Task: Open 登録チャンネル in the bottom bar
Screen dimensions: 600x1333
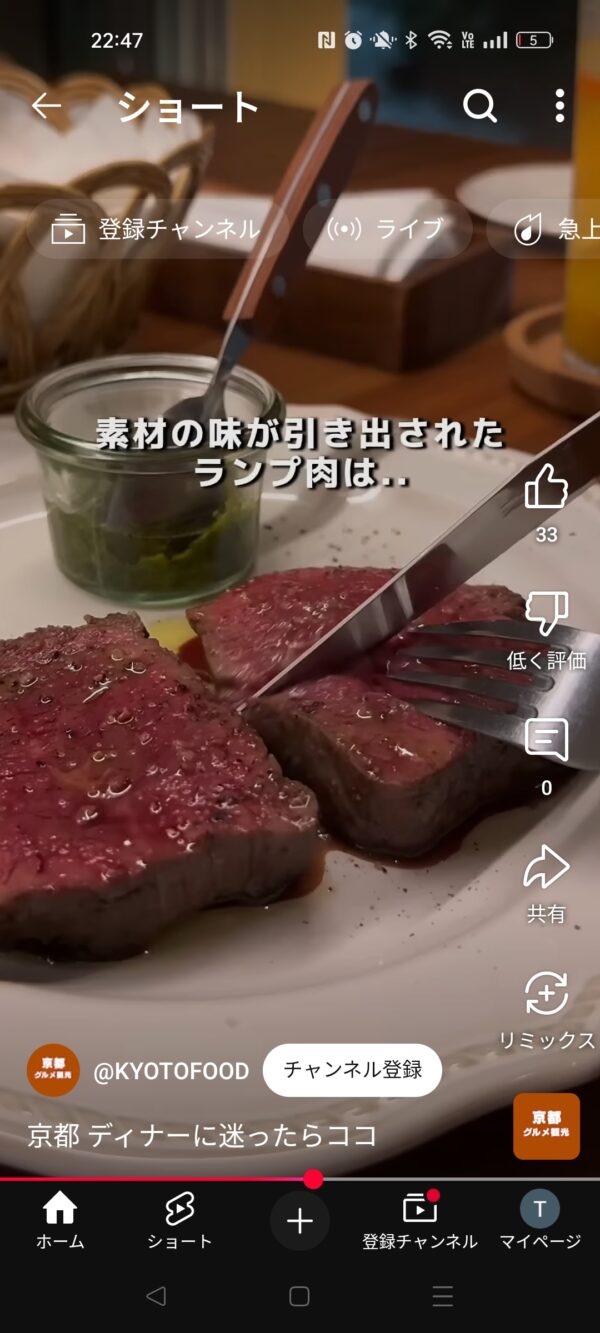Action: click(x=420, y=1221)
